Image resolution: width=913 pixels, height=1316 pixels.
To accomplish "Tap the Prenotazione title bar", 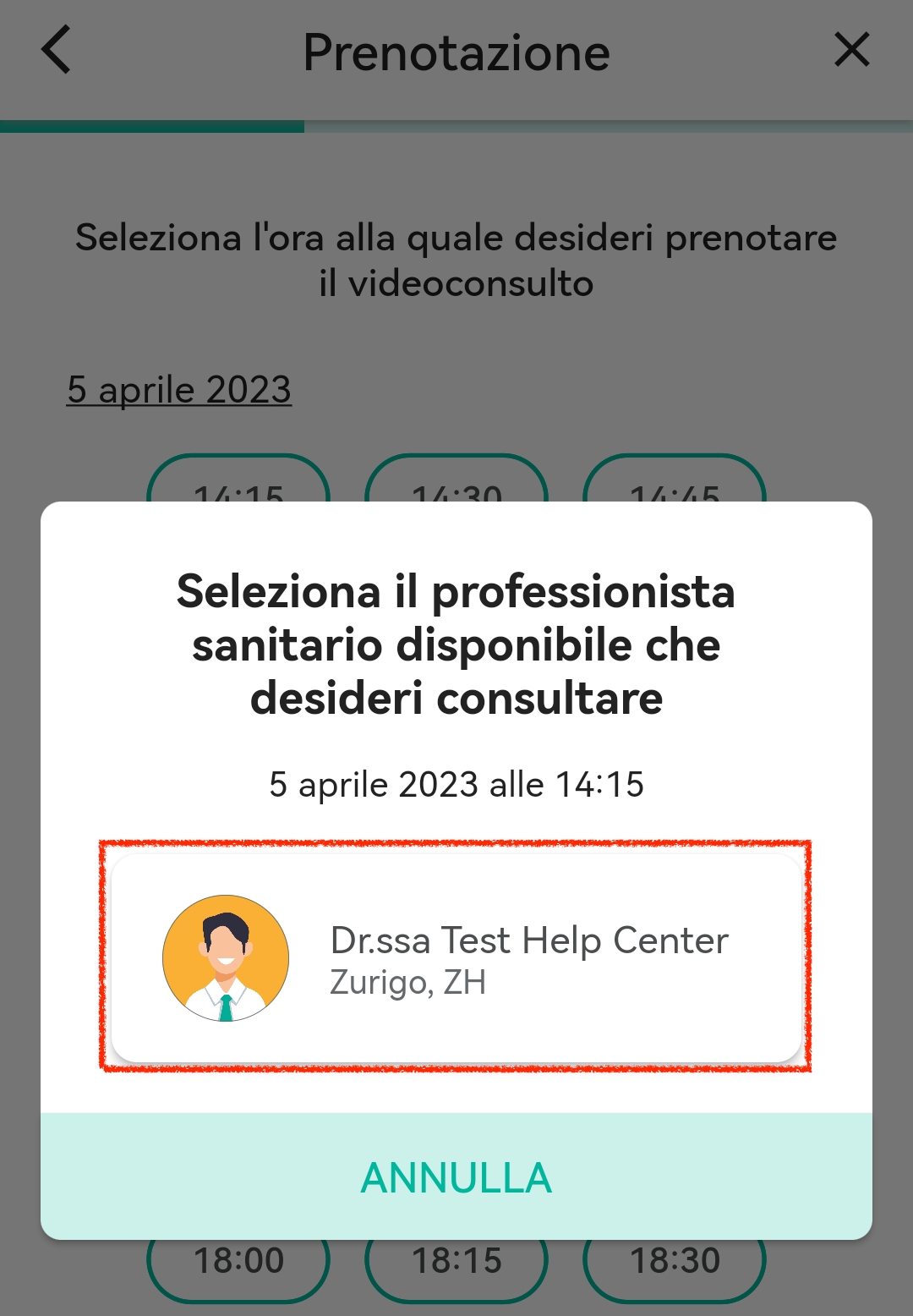I will 456,51.
